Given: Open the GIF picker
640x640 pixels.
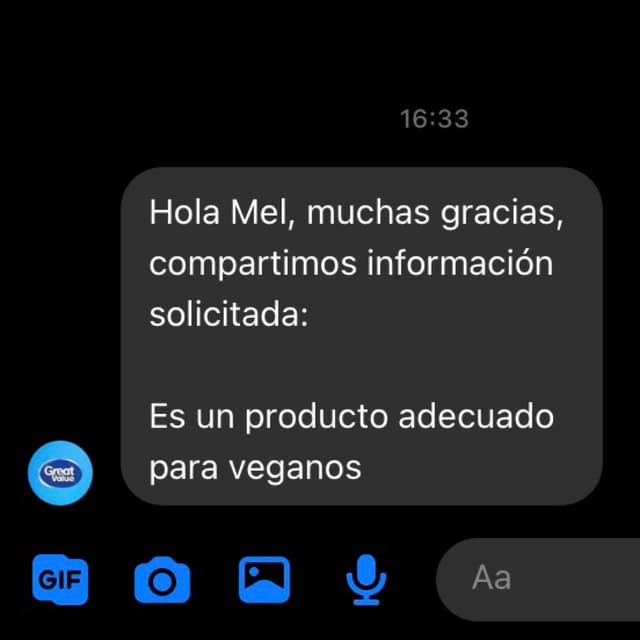Looking at the screenshot, I should (x=61, y=578).
